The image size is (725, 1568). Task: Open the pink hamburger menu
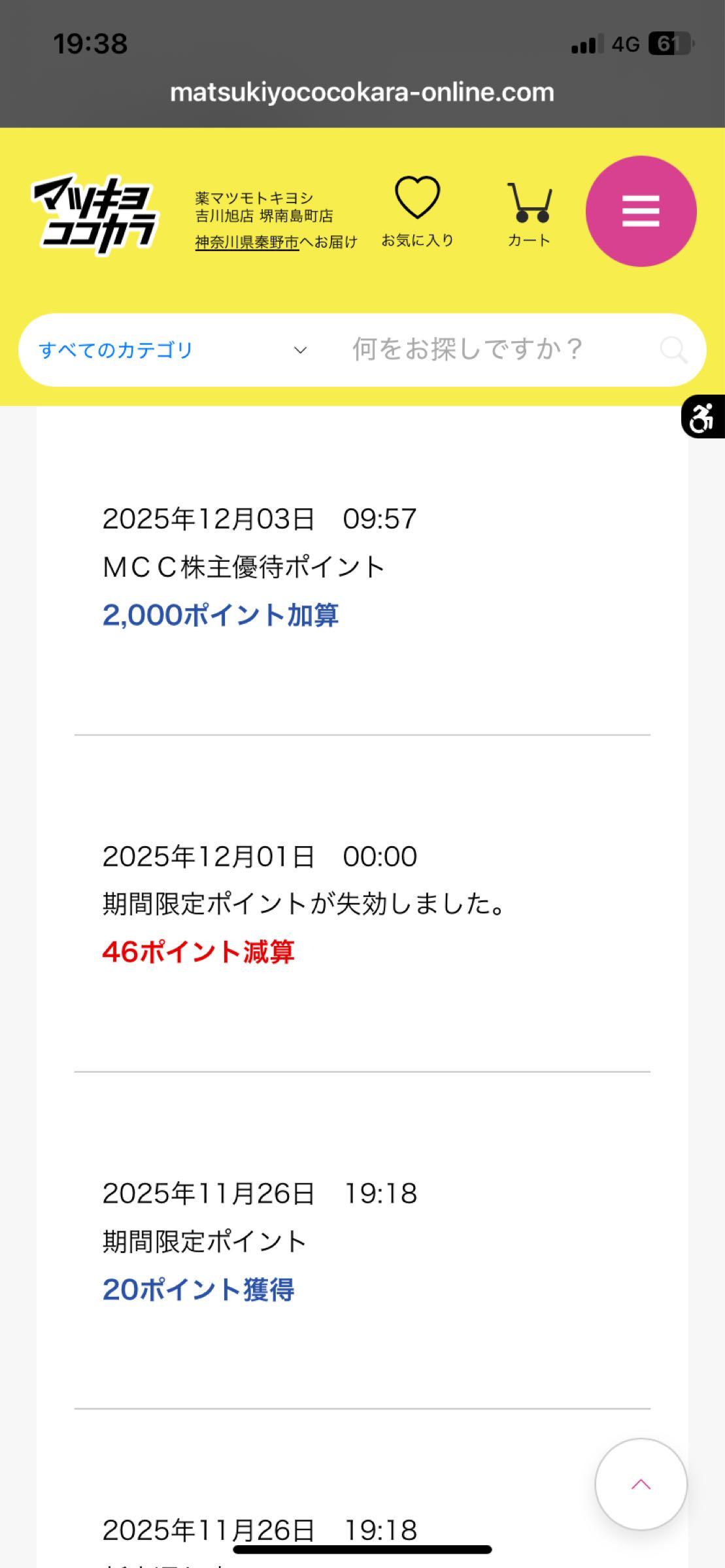(x=641, y=211)
